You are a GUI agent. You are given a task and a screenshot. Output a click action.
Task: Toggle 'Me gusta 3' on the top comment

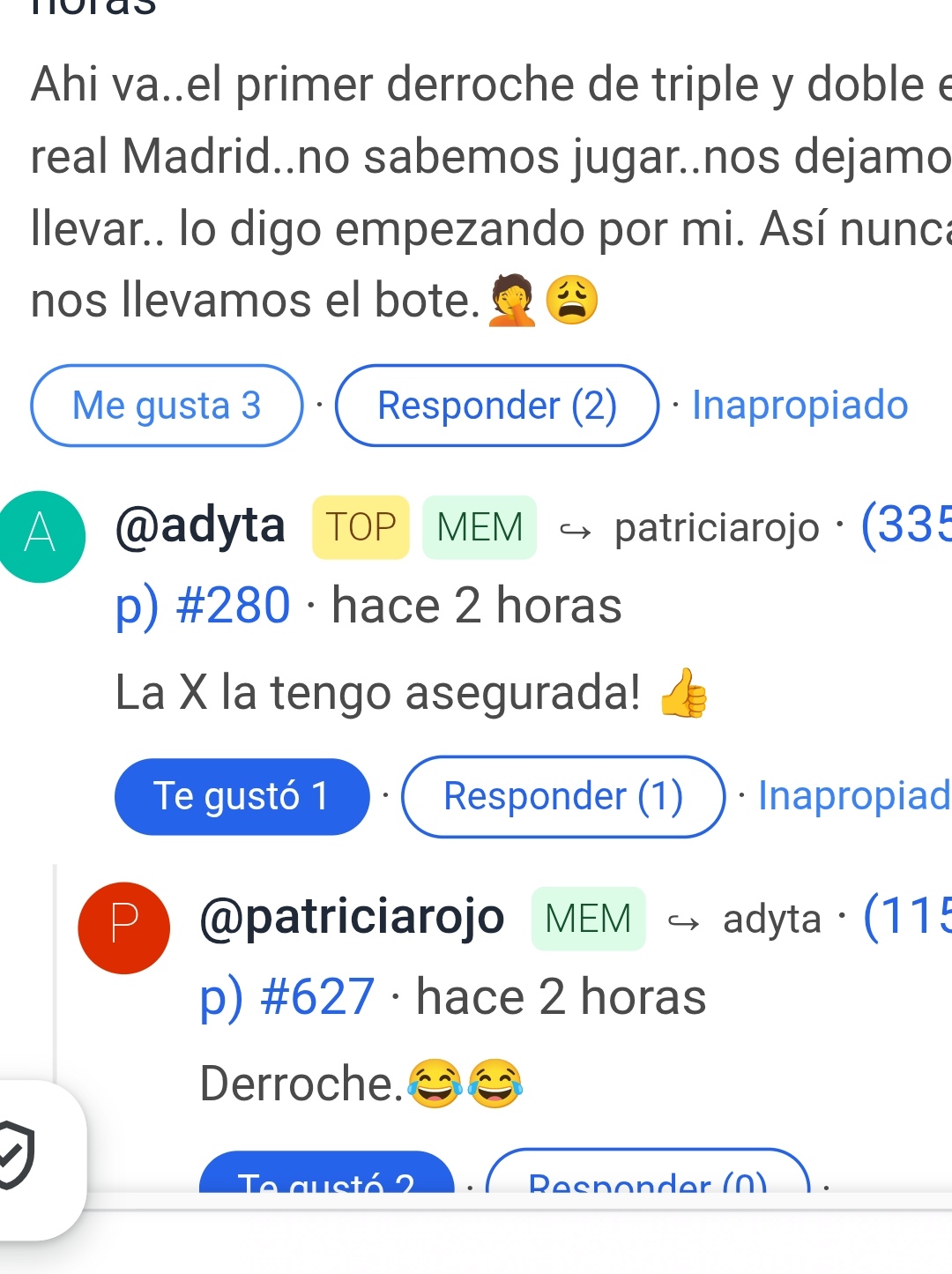(x=167, y=405)
